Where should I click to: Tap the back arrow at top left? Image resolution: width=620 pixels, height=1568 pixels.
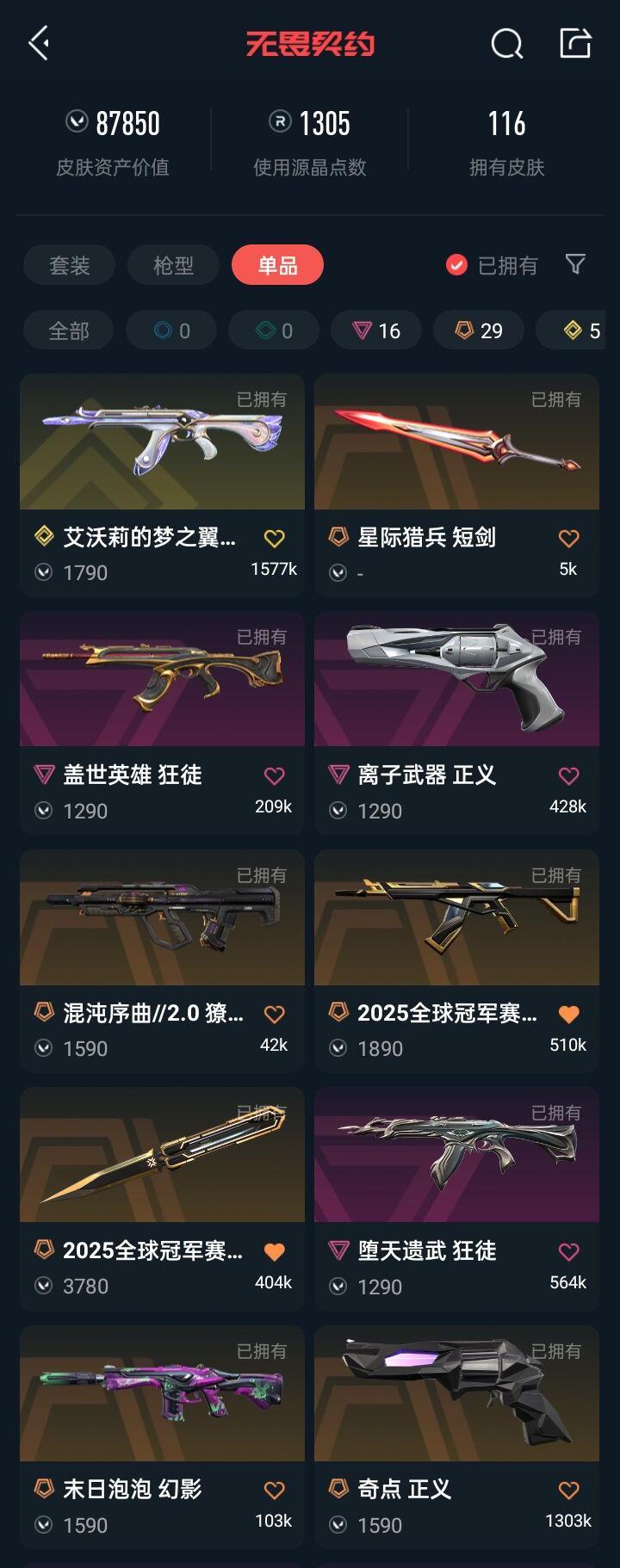[x=36, y=42]
